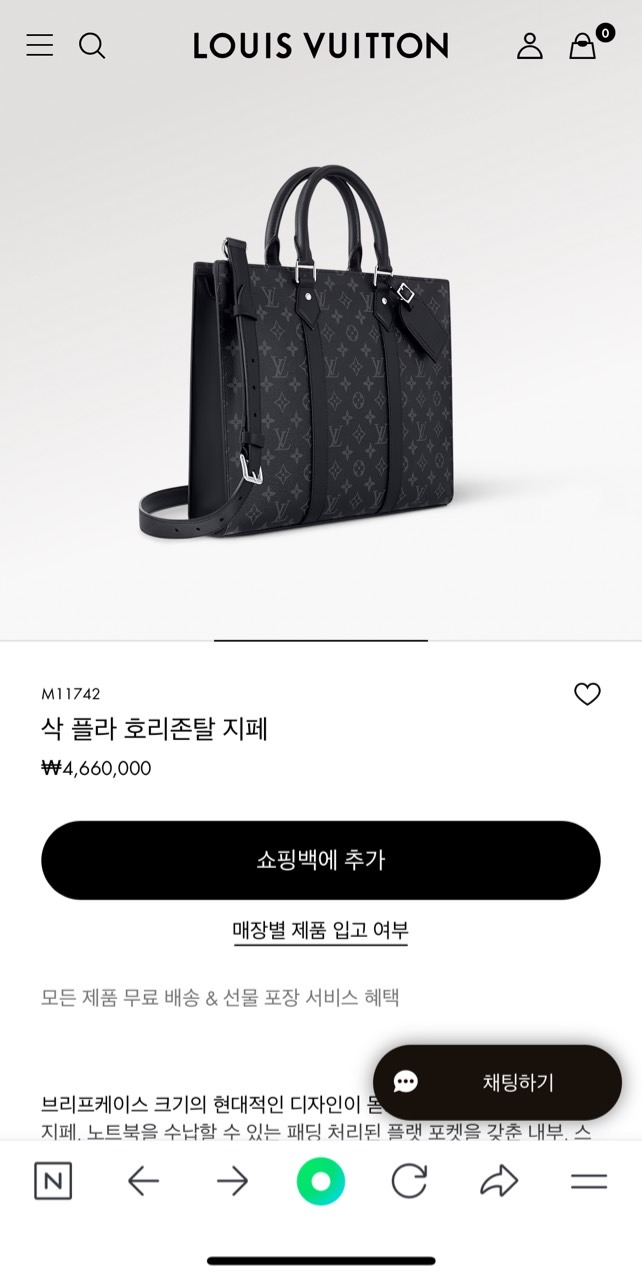Open the shopping bag
Image resolution: width=642 pixels, height=1278 pixels.
pyautogui.click(x=583, y=45)
